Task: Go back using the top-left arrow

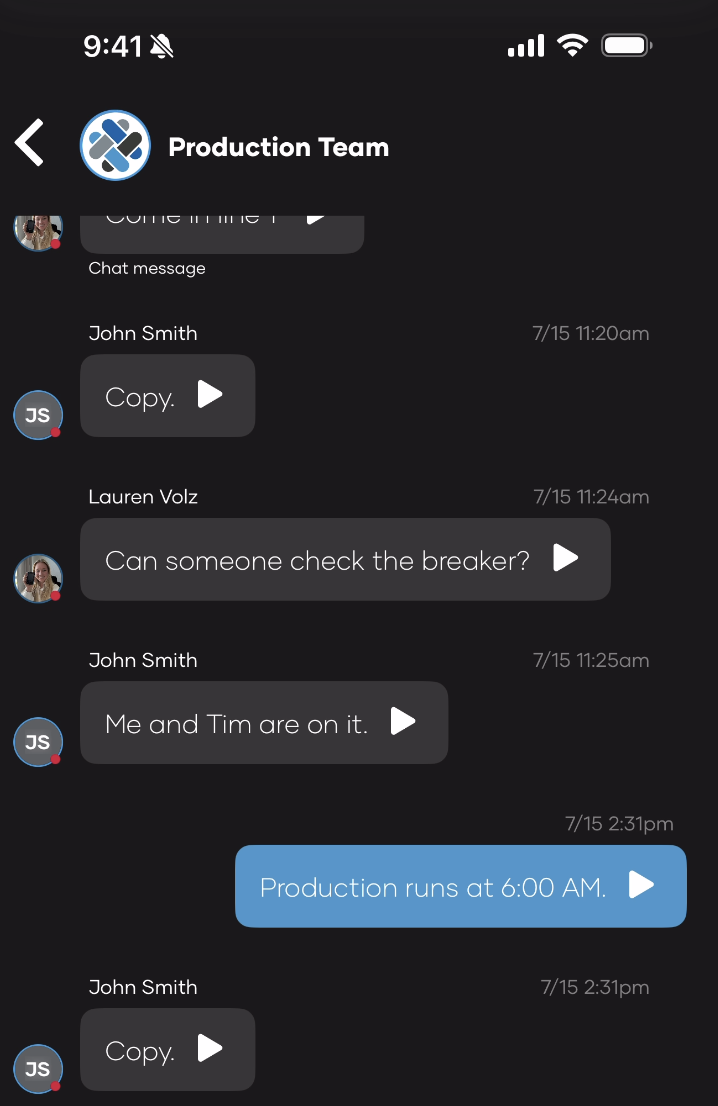Action: click(30, 143)
